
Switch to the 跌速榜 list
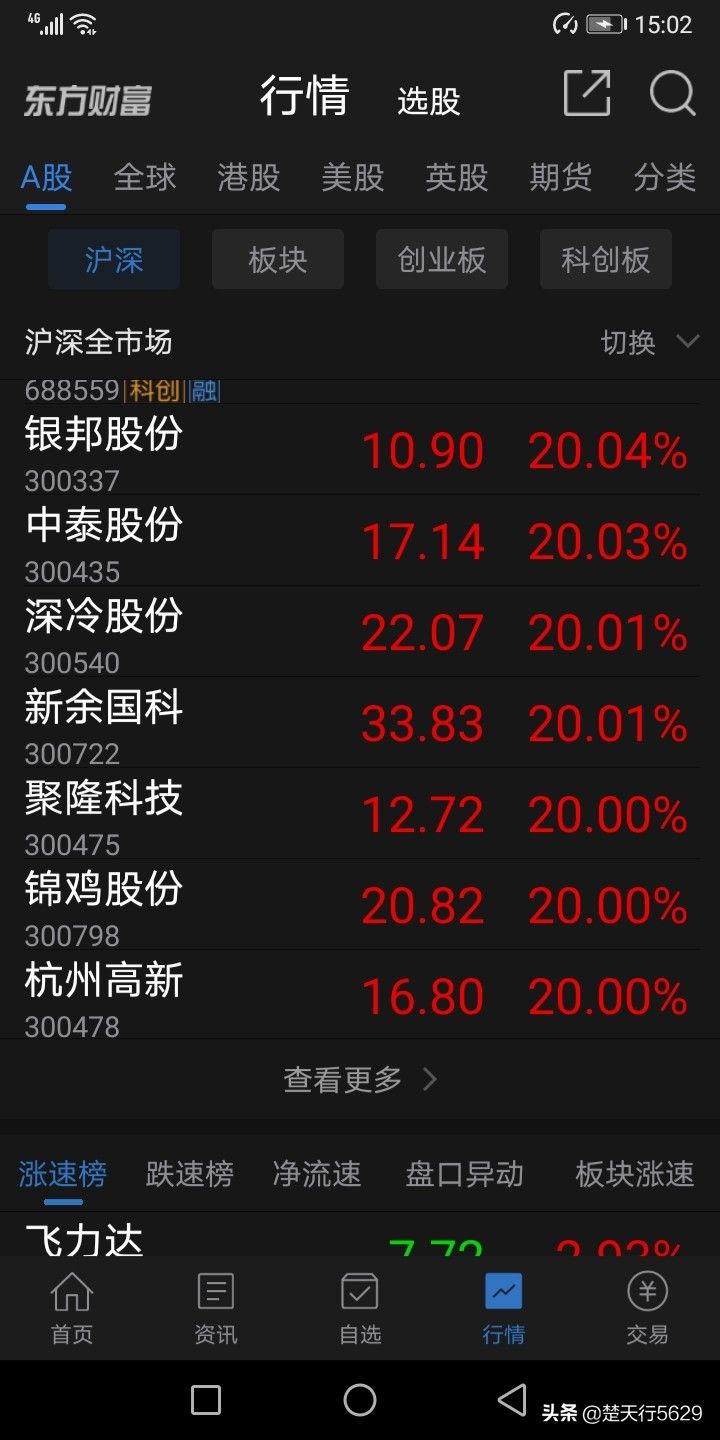pyautogui.click(x=190, y=1174)
